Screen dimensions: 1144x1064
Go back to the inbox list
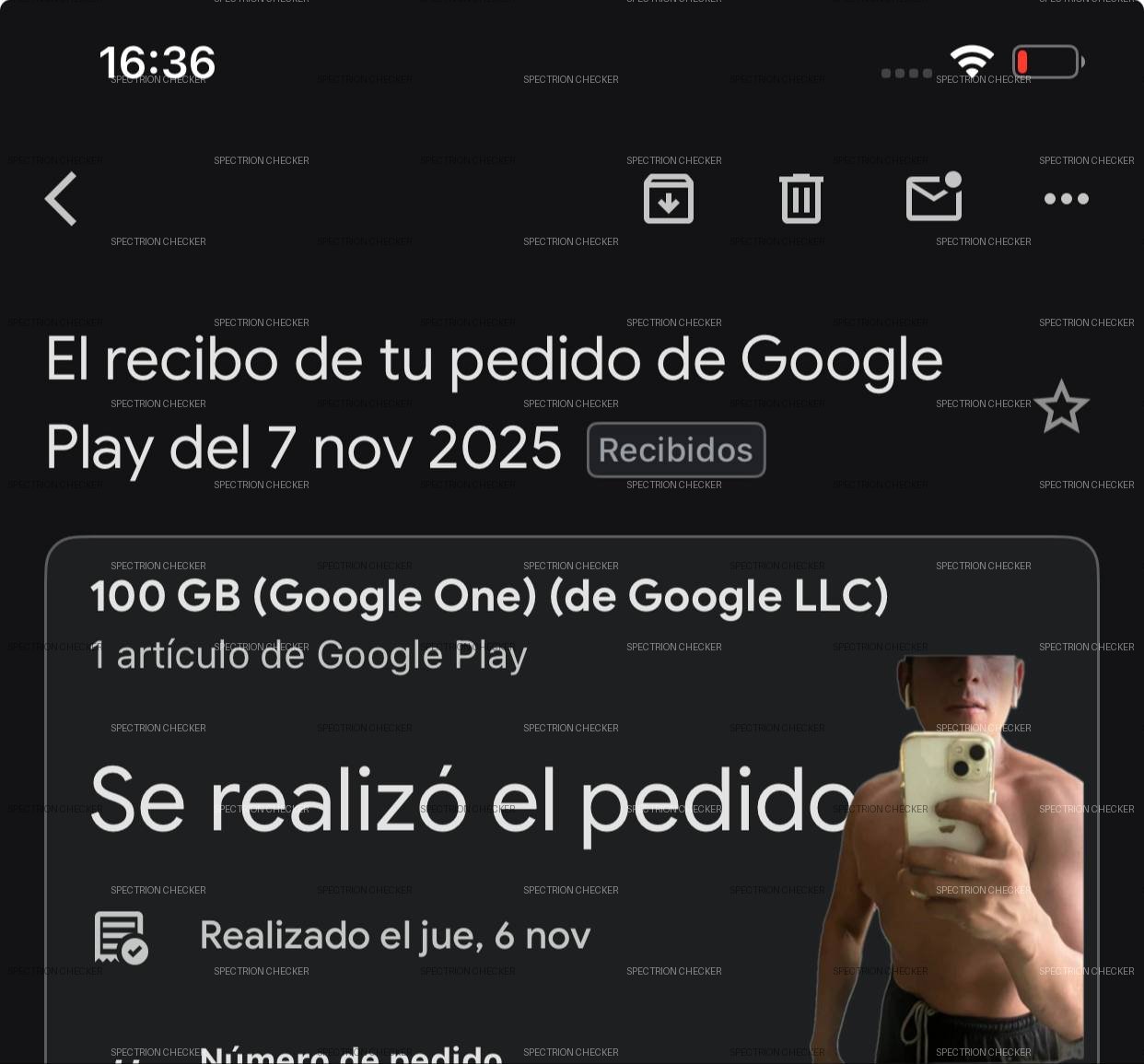[62, 199]
